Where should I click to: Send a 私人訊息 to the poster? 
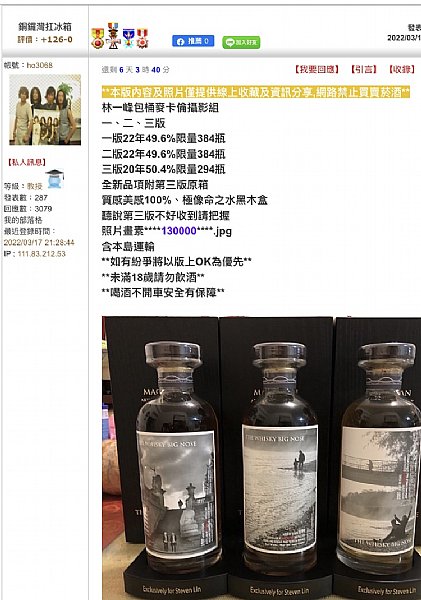[x=27, y=162]
